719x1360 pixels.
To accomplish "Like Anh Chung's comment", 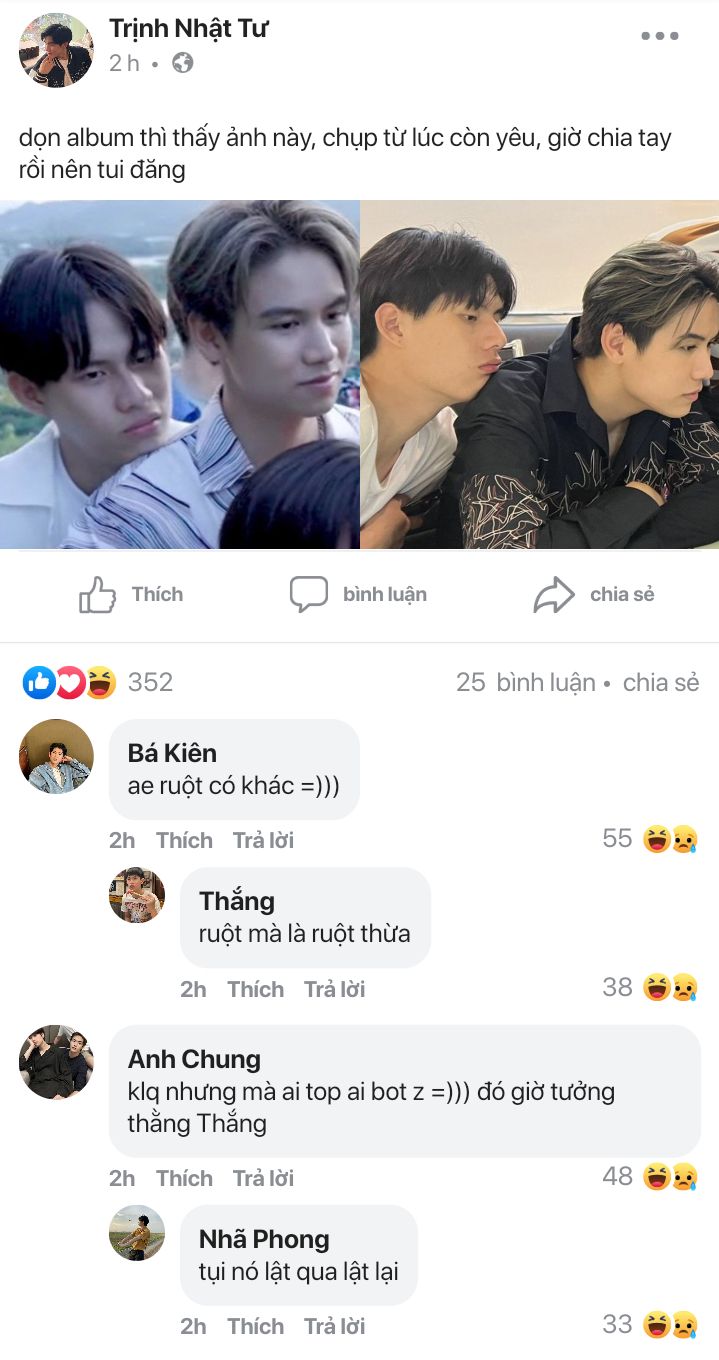I will tap(184, 1178).
